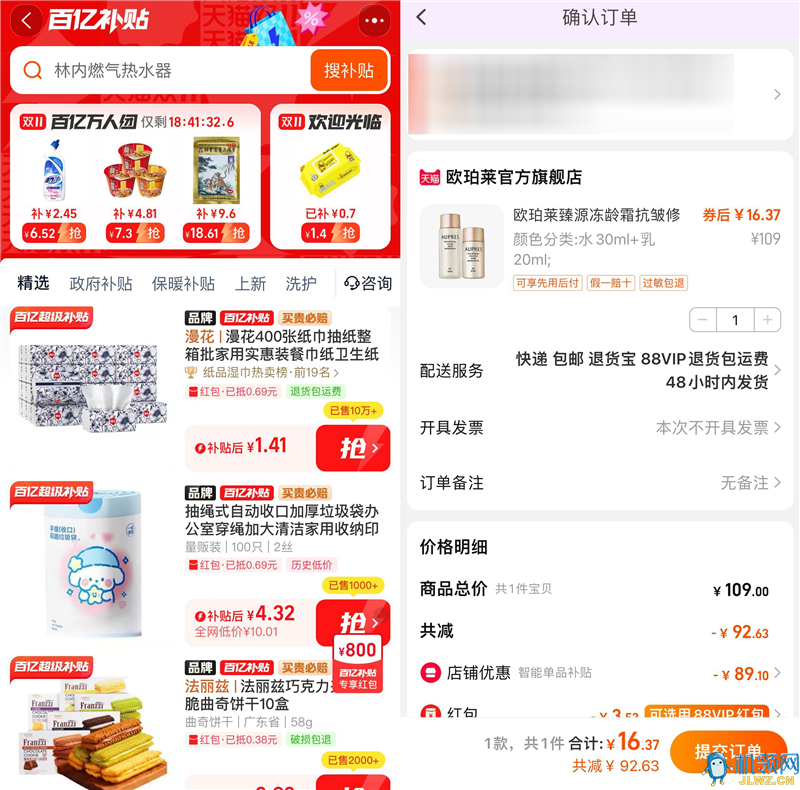Go back from the 确认订单 page
The image size is (800, 790).
(421, 17)
